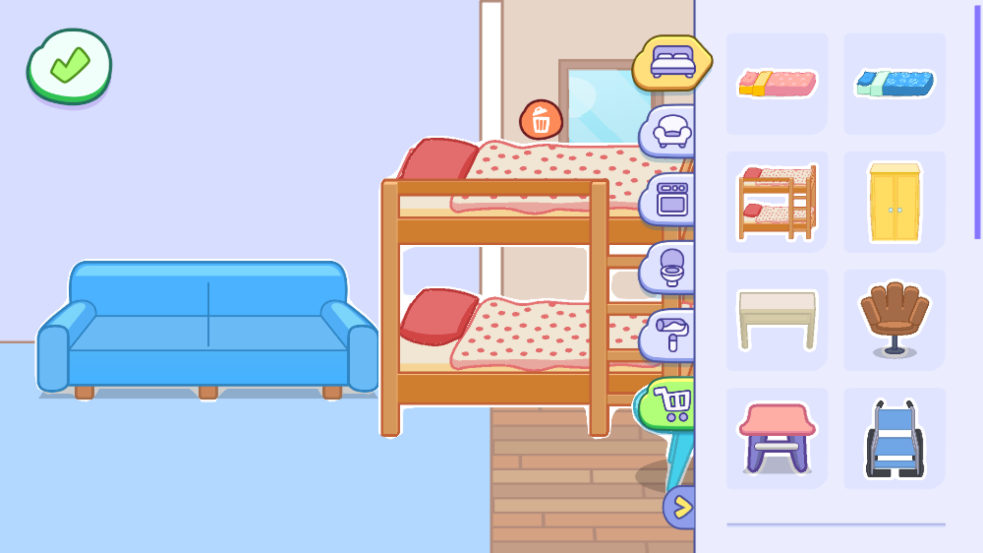Screen dimensions: 983x553
Task: Open the shopping cart store
Action: [x=670, y=403]
